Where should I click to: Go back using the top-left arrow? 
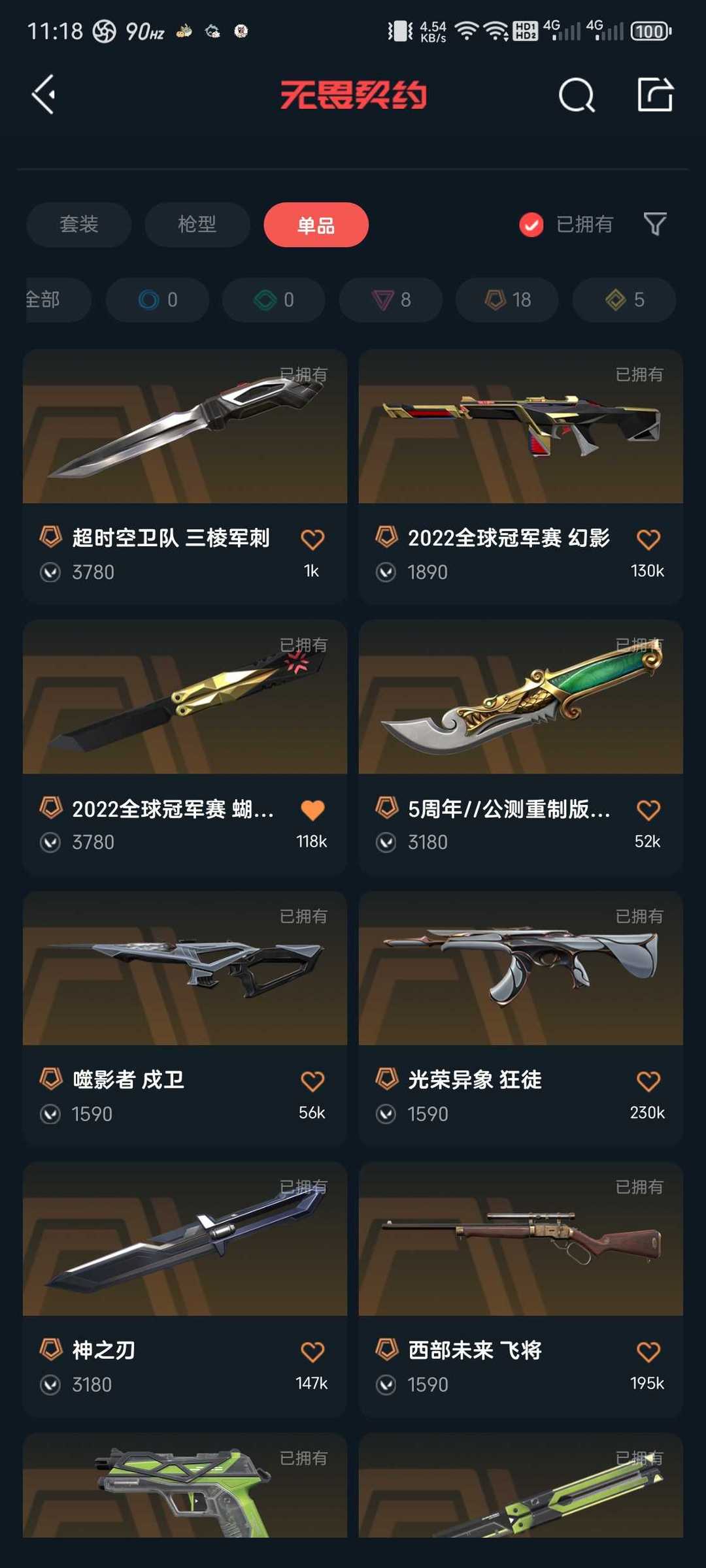click(44, 95)
